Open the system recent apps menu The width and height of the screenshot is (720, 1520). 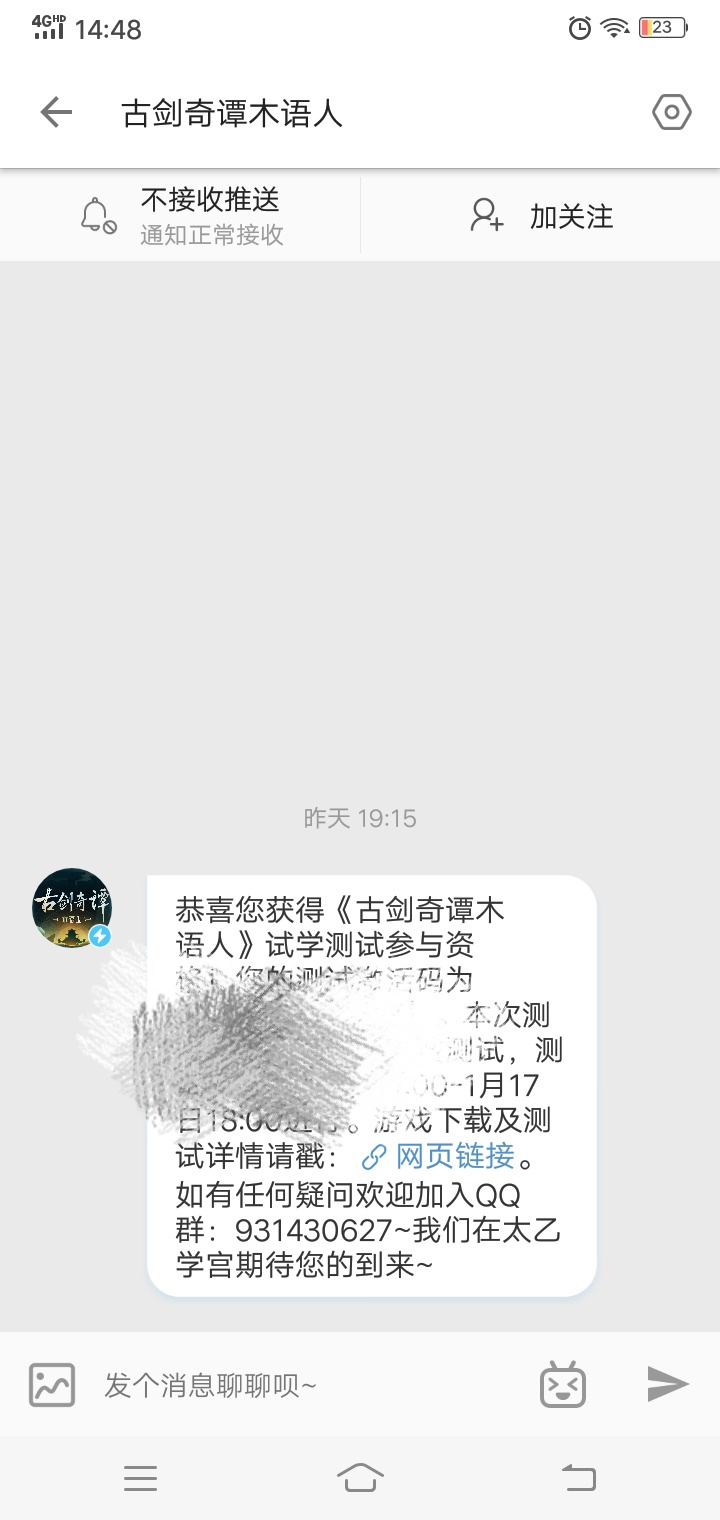[140, 1478]
